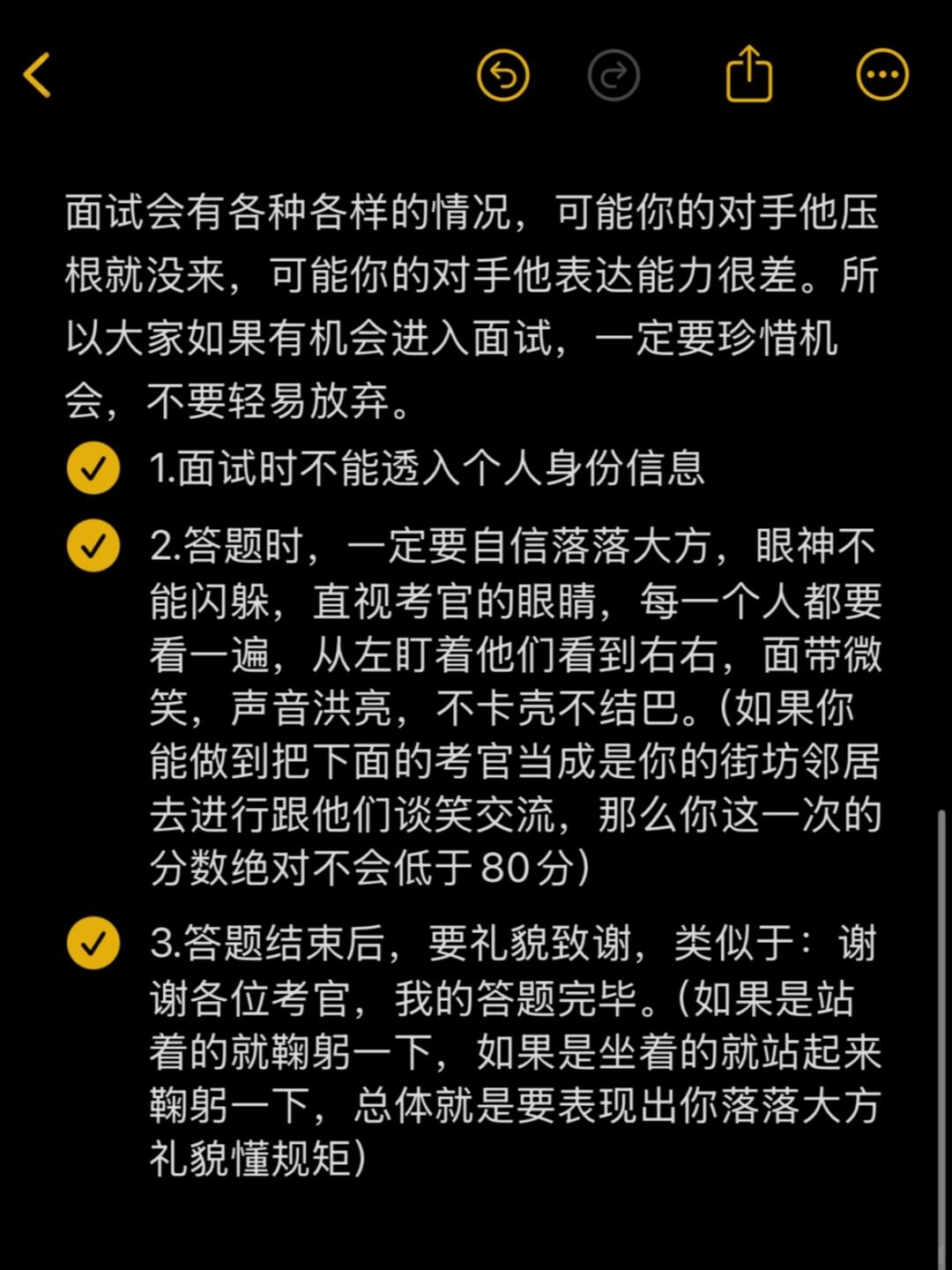Uncheck item 2 about 答题时自信落落大方
Viewport: 952px width, 1270px height.
93,547
